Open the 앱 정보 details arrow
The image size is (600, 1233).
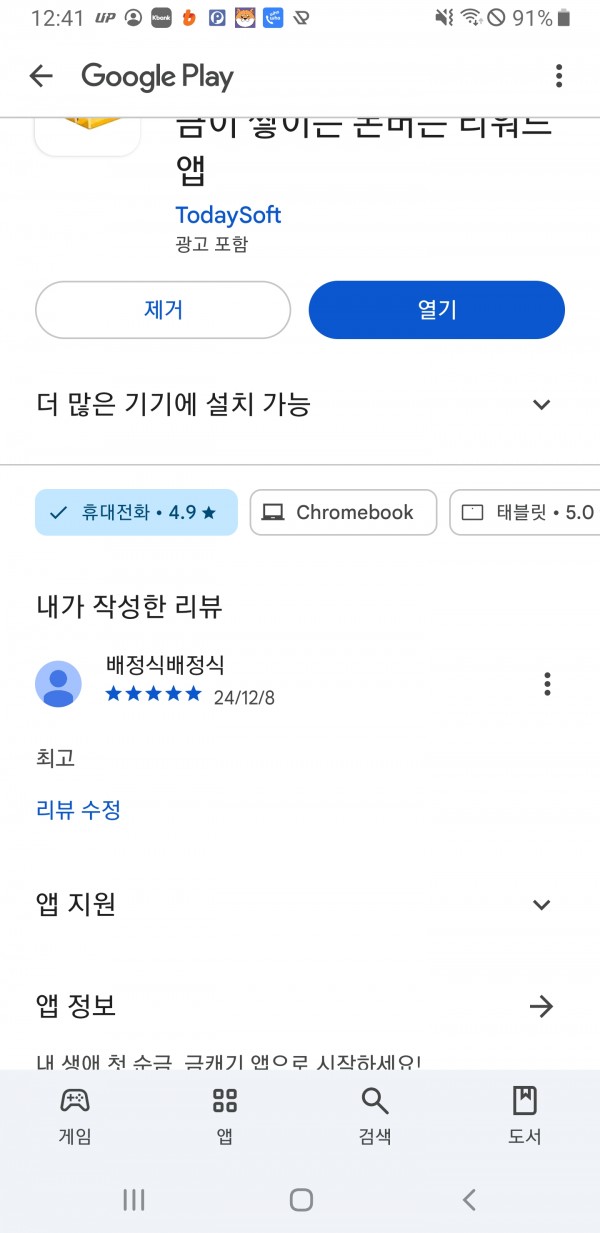point(541,1006)
